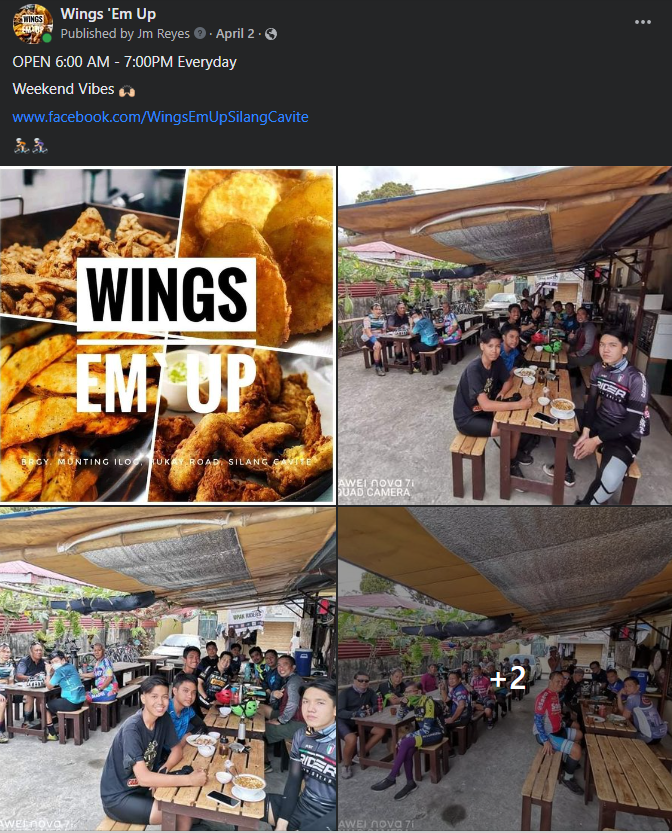
Task: Open the post's three-dot options menu
Action: click(645, 22)
